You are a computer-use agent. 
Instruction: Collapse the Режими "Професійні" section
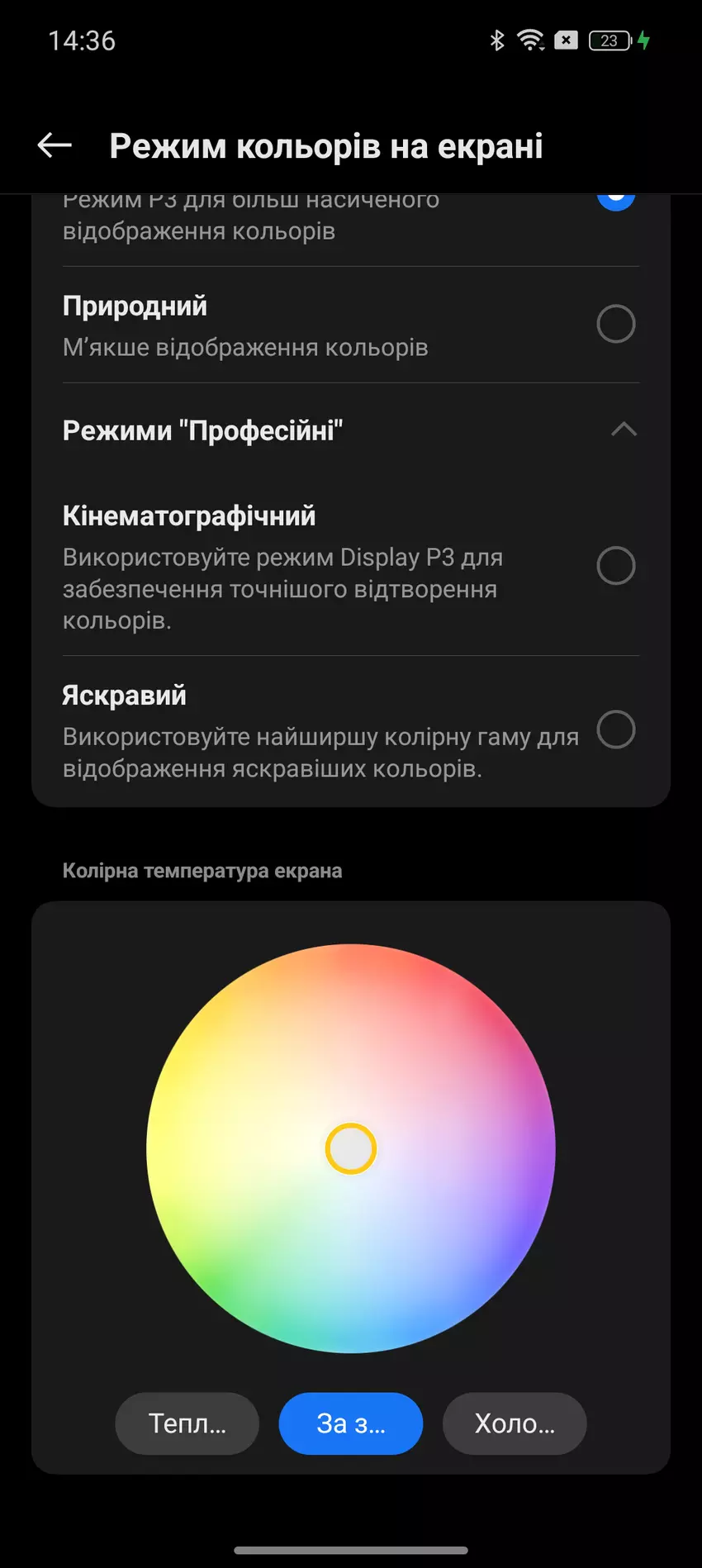[624, 430]
